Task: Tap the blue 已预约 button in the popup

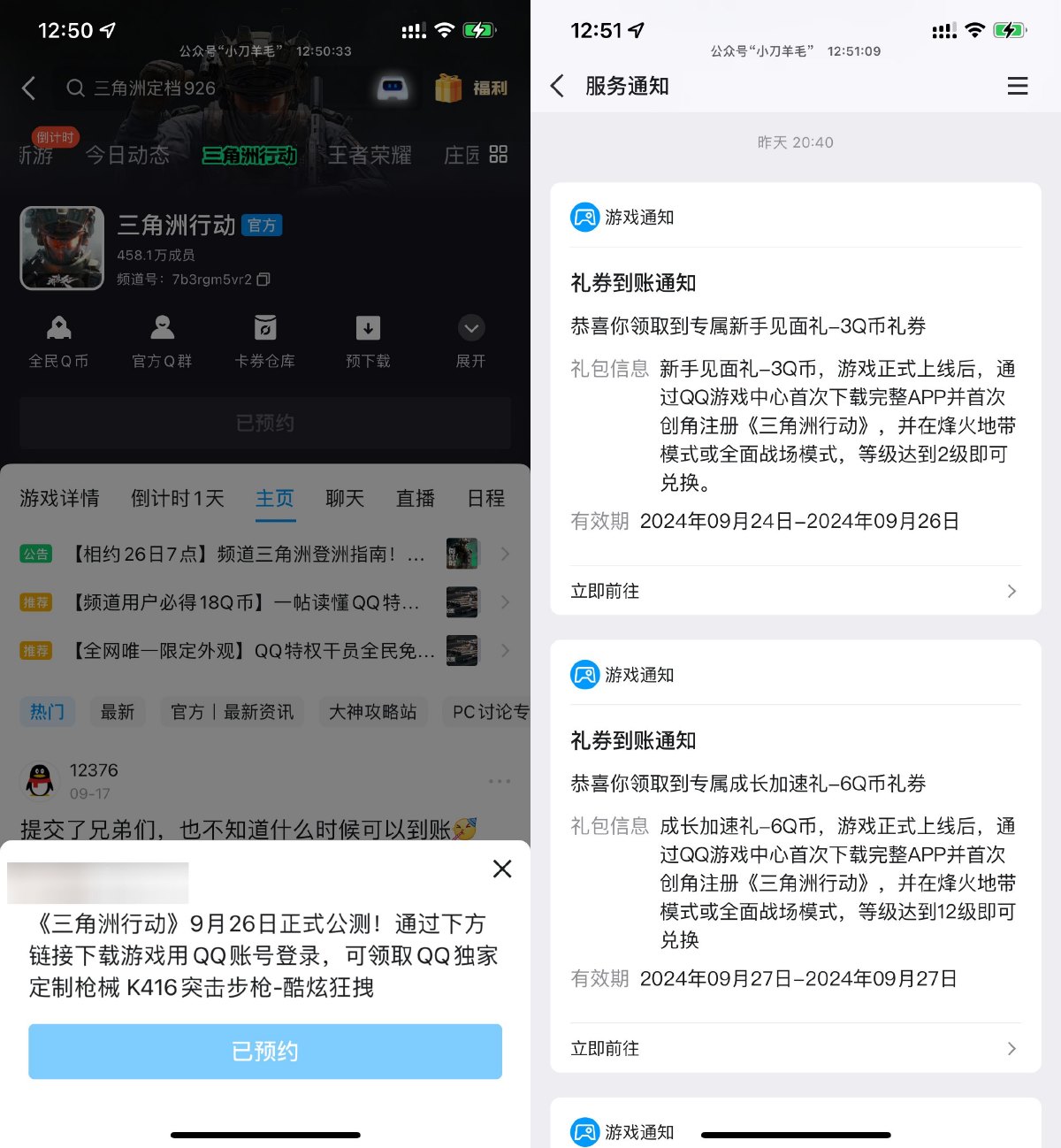Action: 265,1051
